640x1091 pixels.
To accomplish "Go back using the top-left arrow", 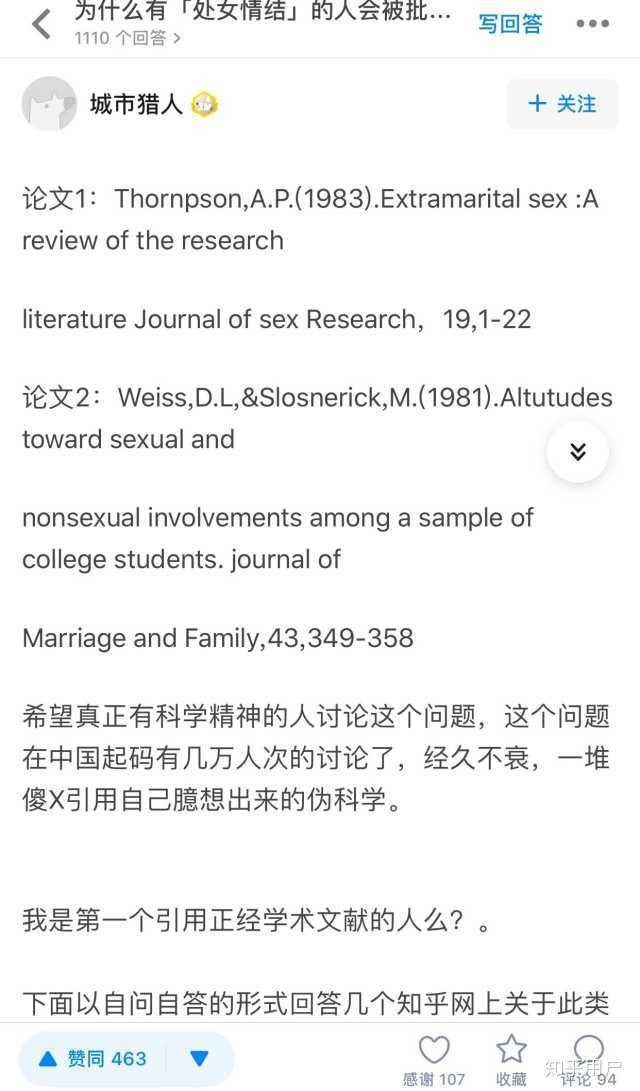I will (x=40, y=24).
